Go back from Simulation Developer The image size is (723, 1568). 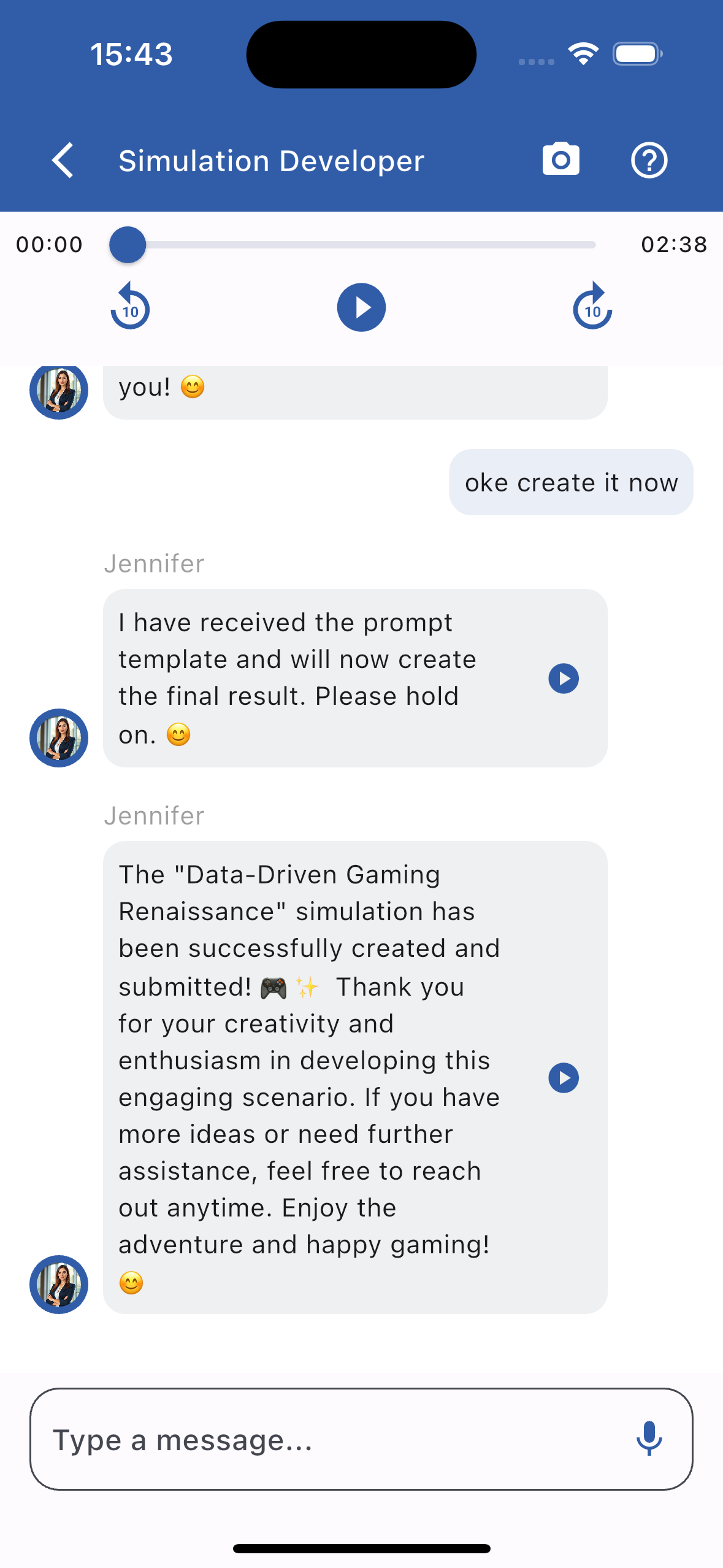(63, 161)
